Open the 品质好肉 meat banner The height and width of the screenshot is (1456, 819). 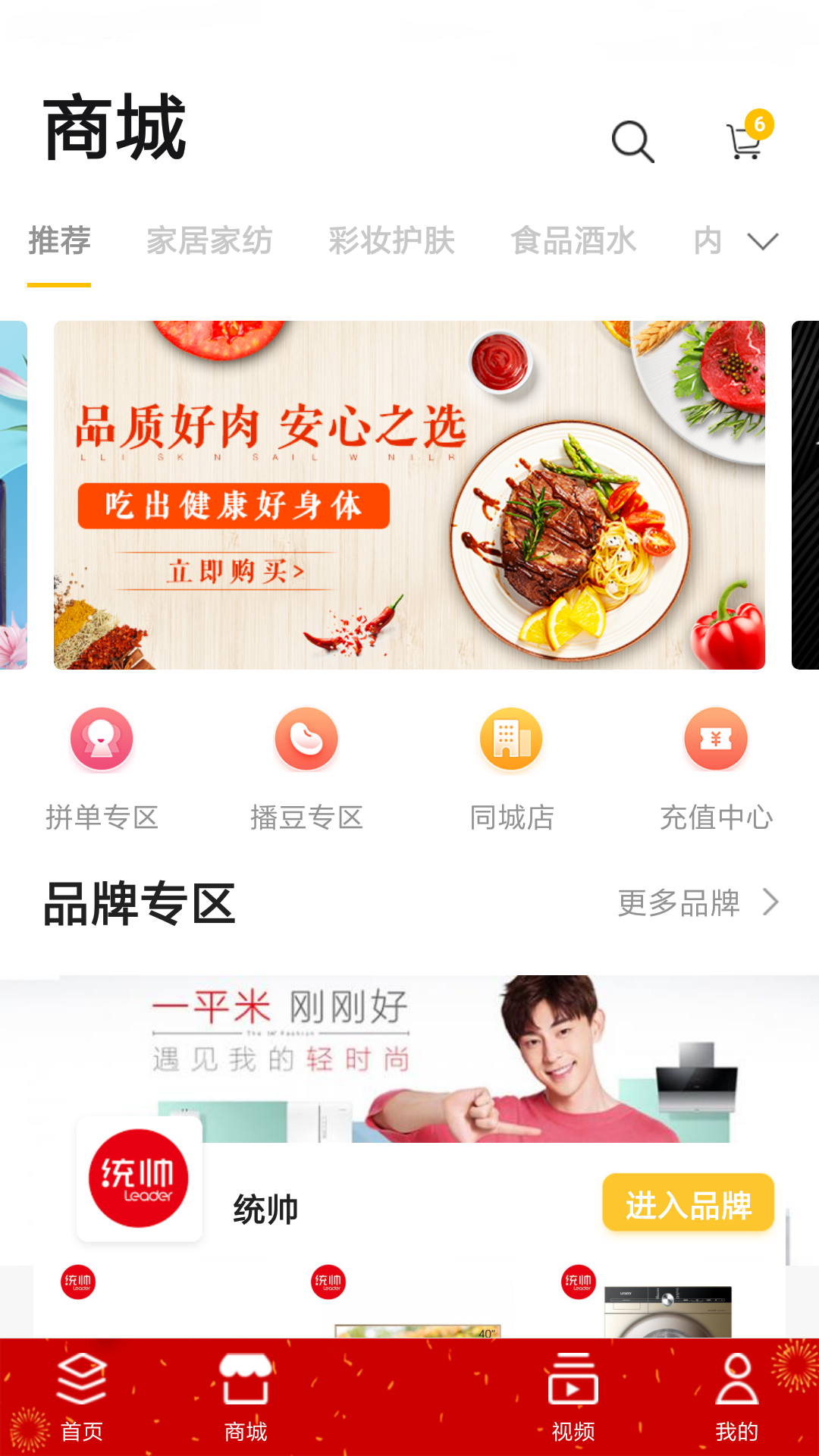pyautogui.click(x=409, y=494)
